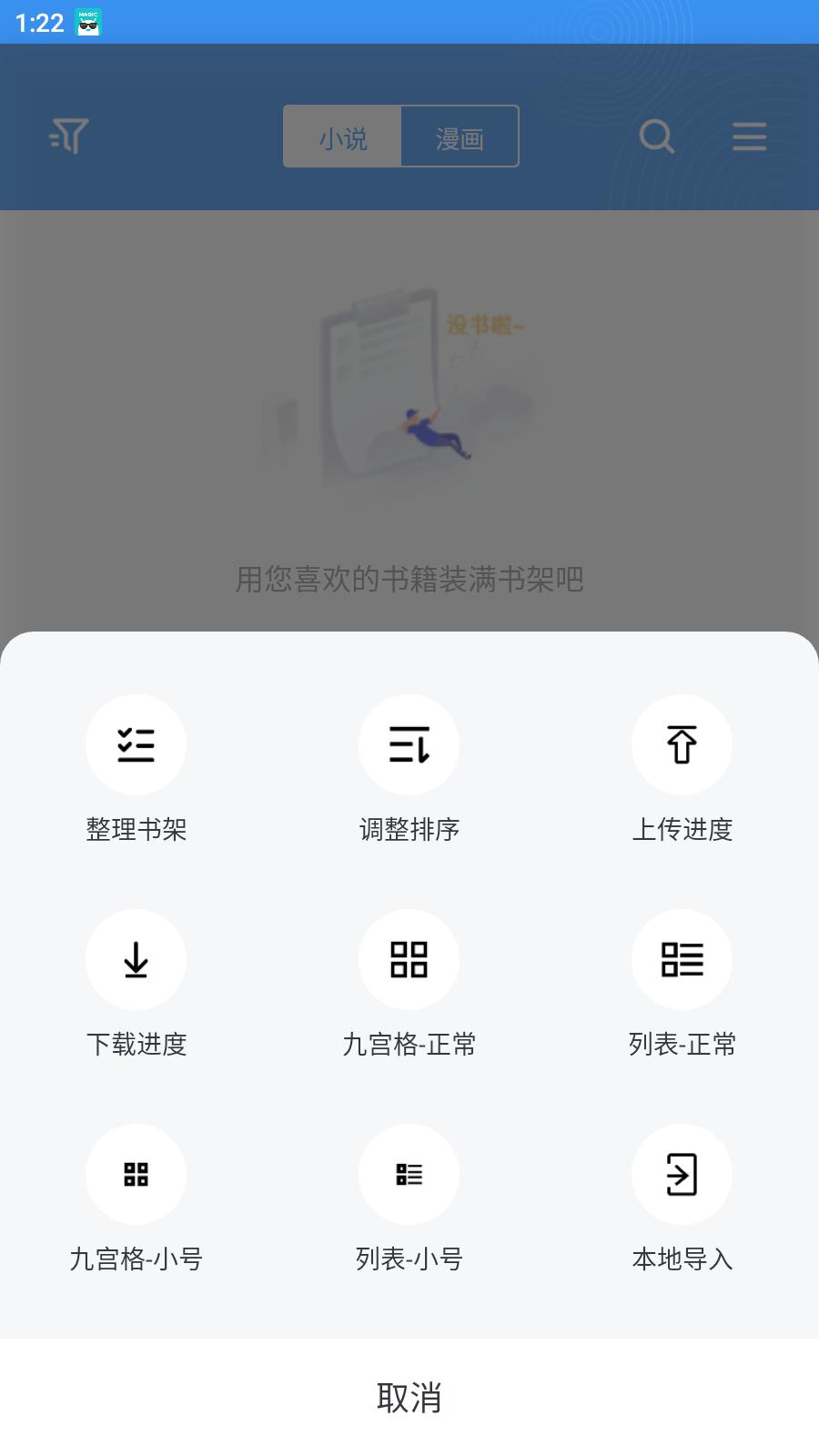Image resolution: width=819 pixels, height=1456 pixels.
Task: Tap the app avatar icon in status bar
Action: pos(86,23)
